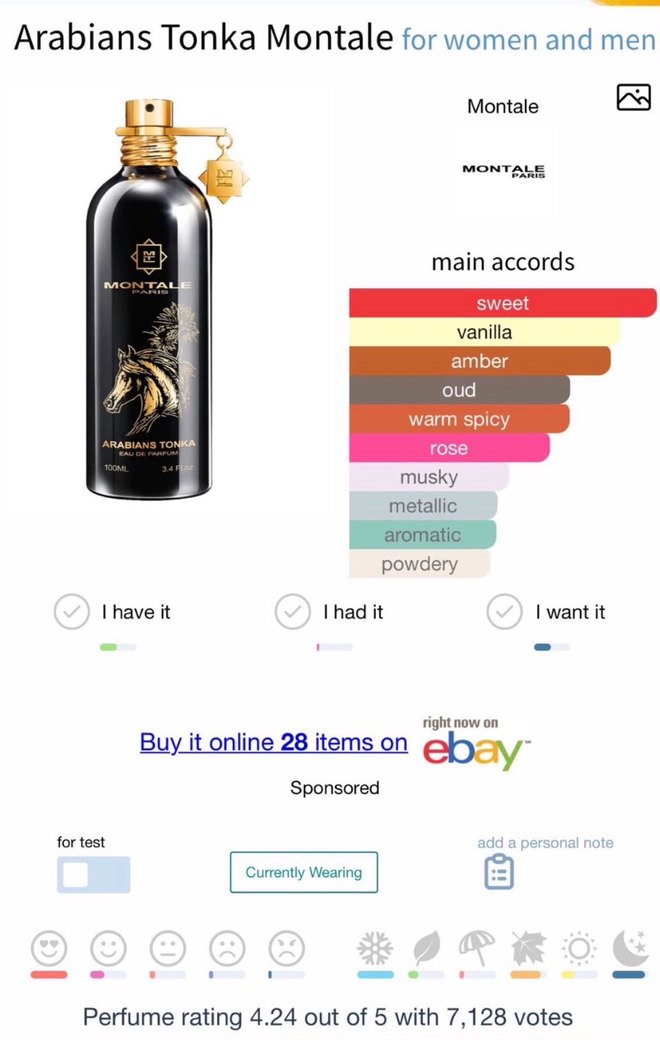Screen dimensions: 660x1040
Task: Check the "I have it" option
Action: coord(72,612)
